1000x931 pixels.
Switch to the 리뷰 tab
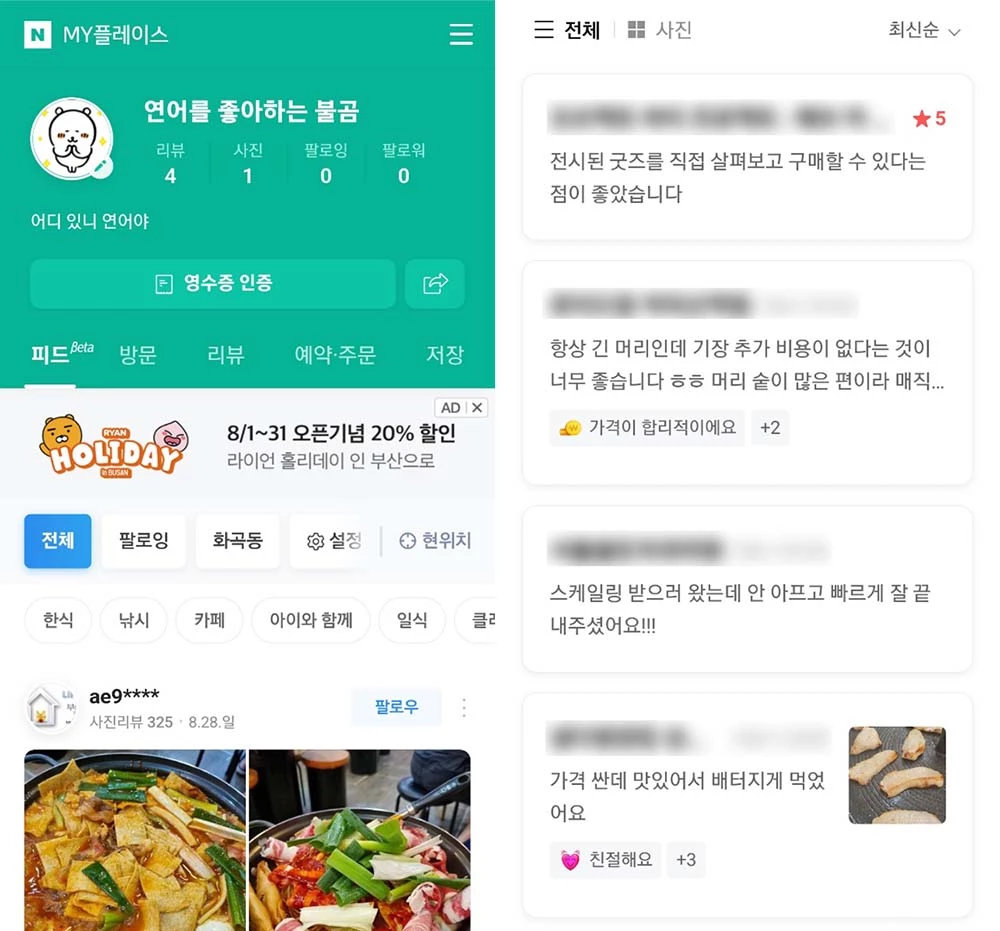point(226,354)
